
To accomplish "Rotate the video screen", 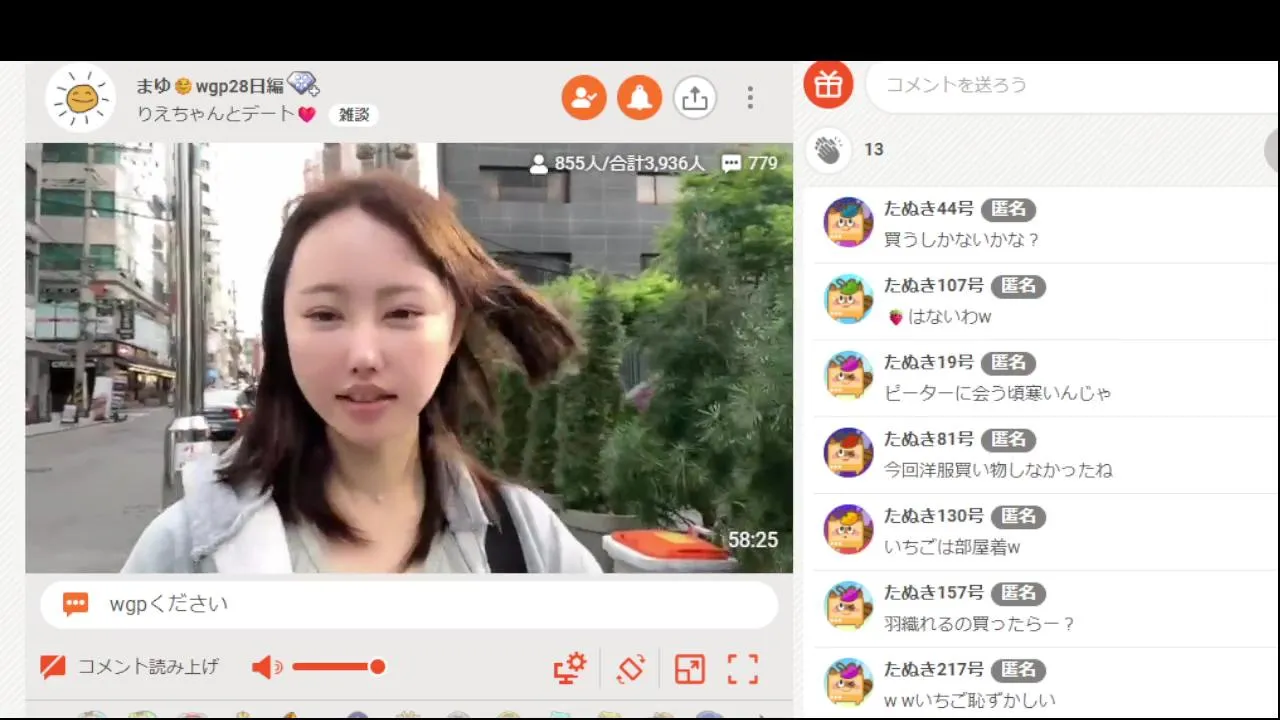I will coord(631,668).
